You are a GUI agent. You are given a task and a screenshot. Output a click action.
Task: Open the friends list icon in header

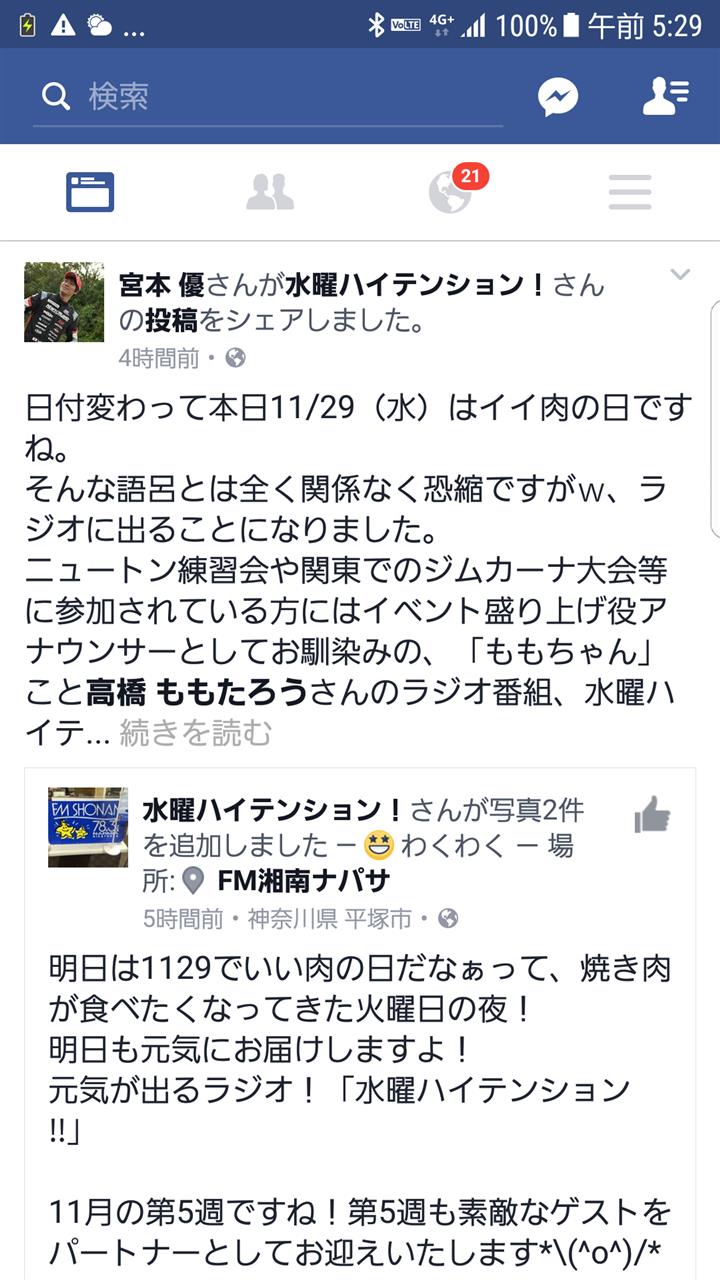click(x=665, y=96)
